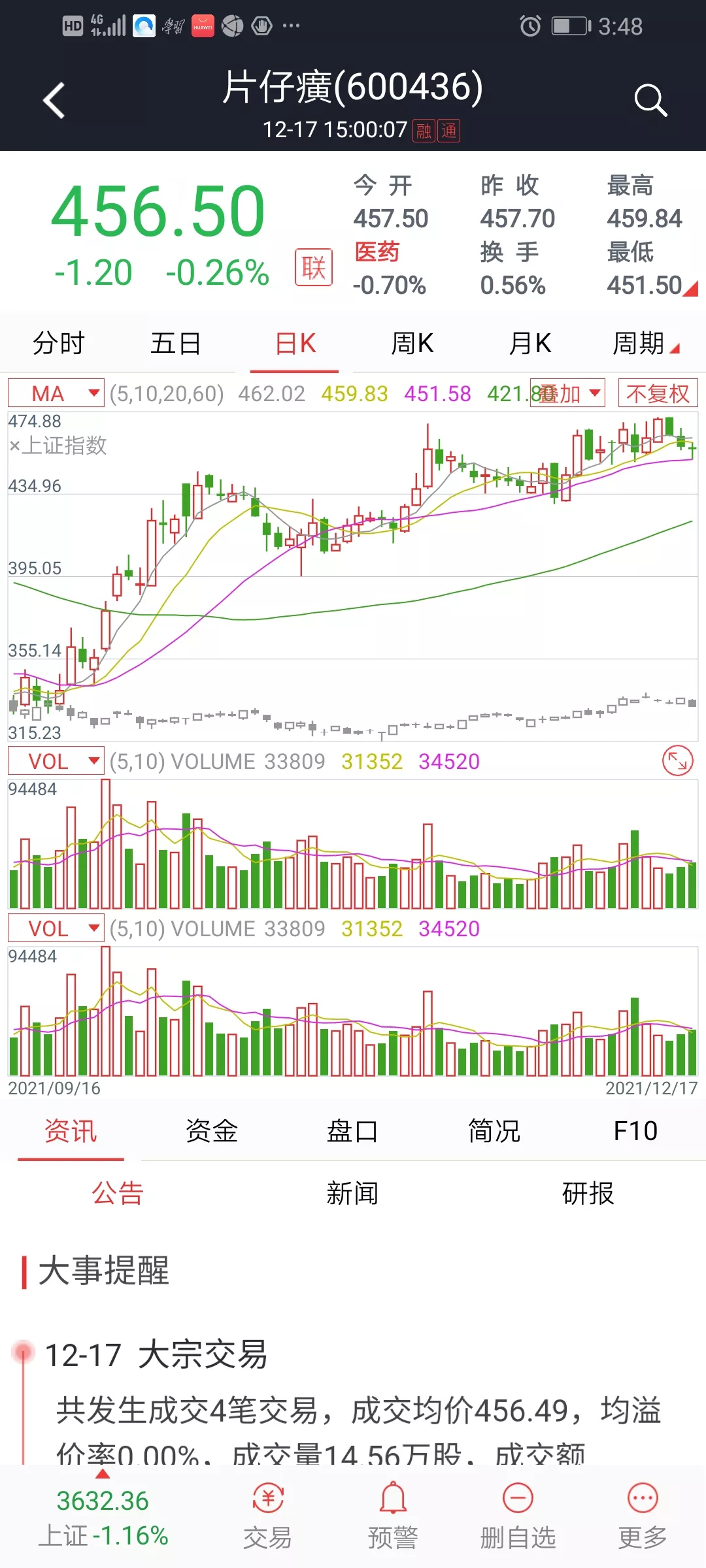Switch to the 周K chart tab

pyautogui.click(x=412, y=343)
